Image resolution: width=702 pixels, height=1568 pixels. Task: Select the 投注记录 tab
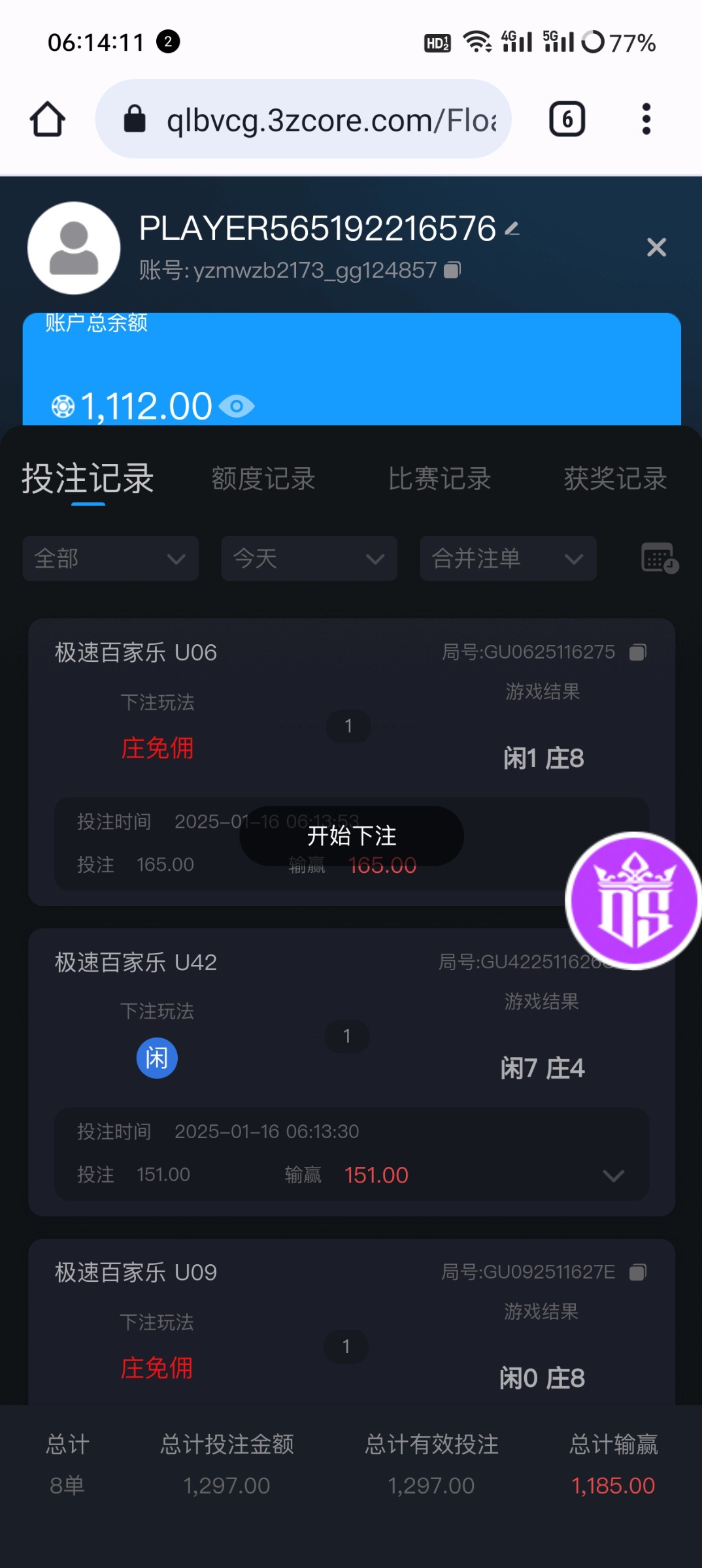pos(88,478)
